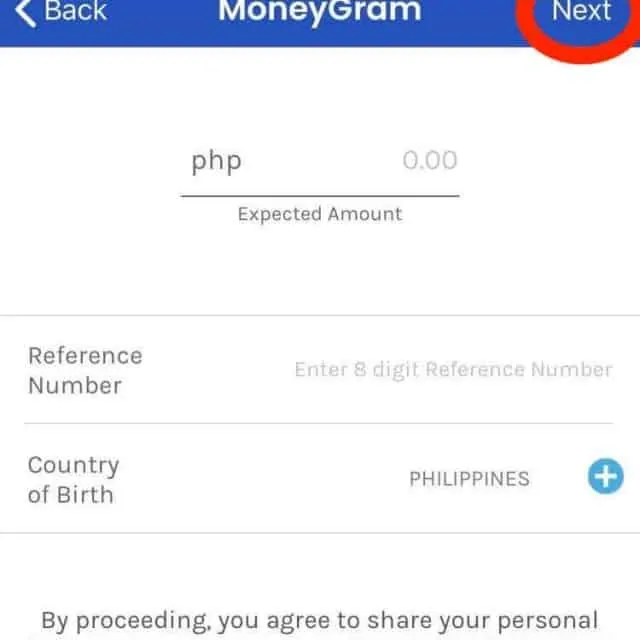
Task: Focus the Reference Number field
Action: click(452, 370)
